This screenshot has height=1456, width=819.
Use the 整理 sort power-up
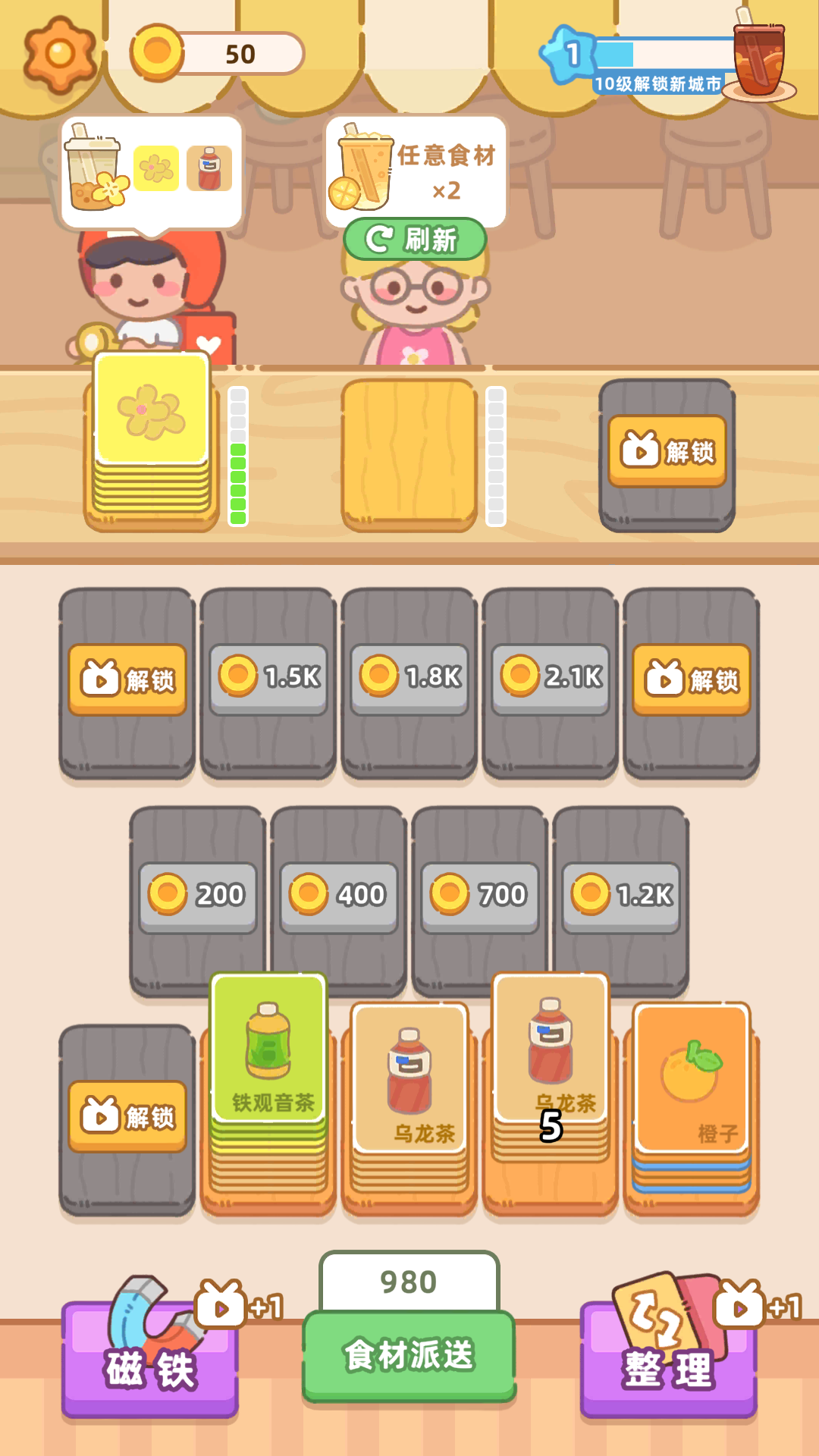pos(669,1357)
